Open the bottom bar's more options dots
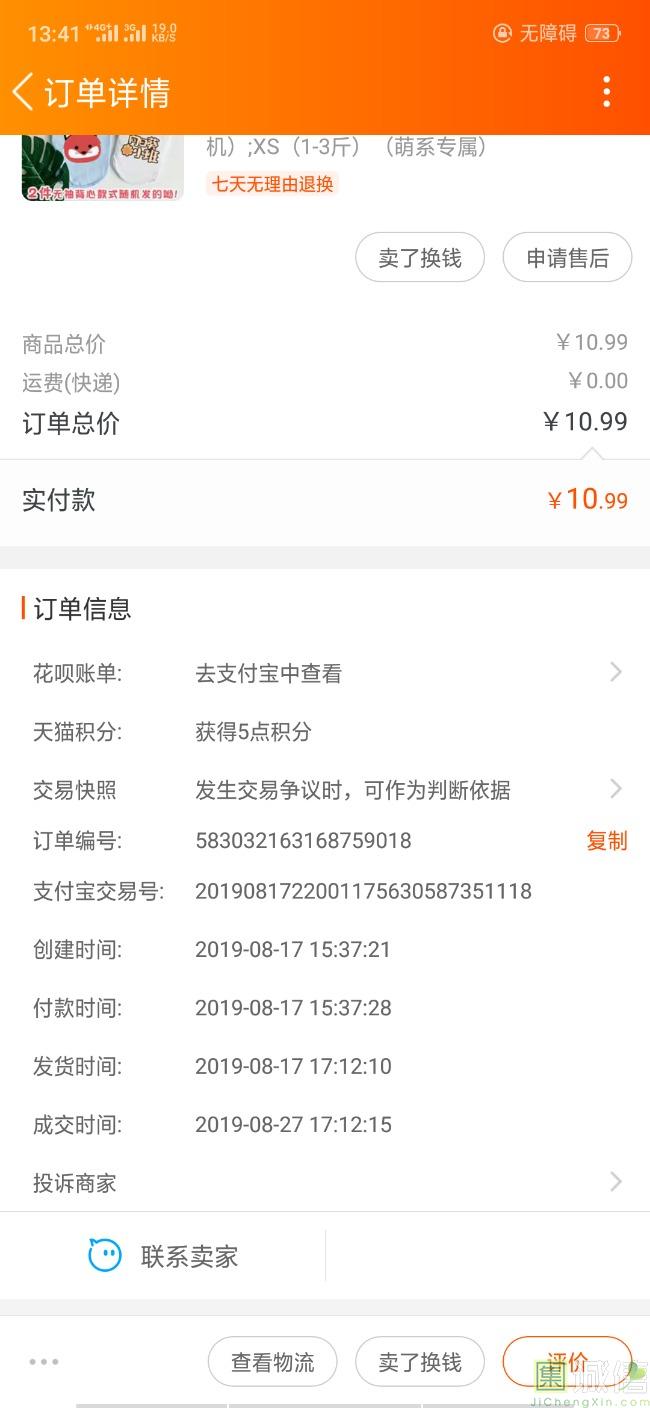Screen dimensions: 650x1408 click(x=44, y=1362)
